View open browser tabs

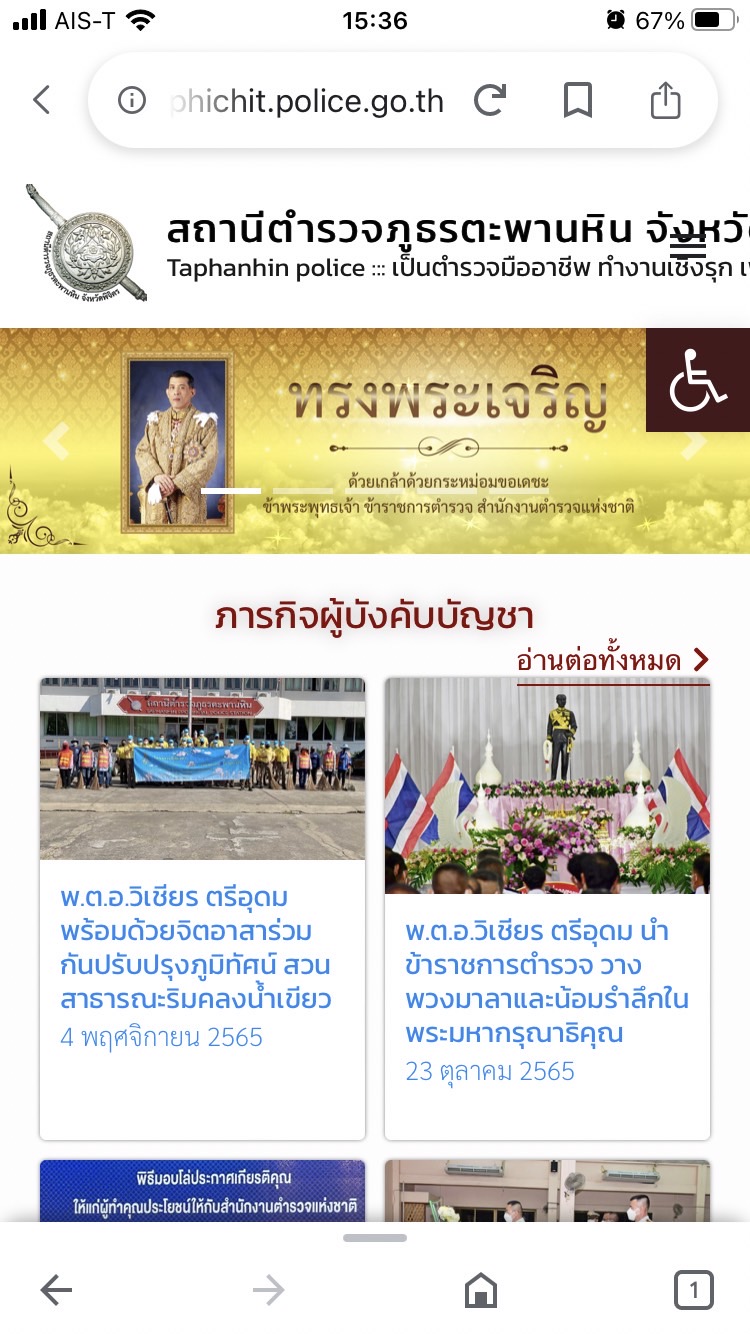693,1290
